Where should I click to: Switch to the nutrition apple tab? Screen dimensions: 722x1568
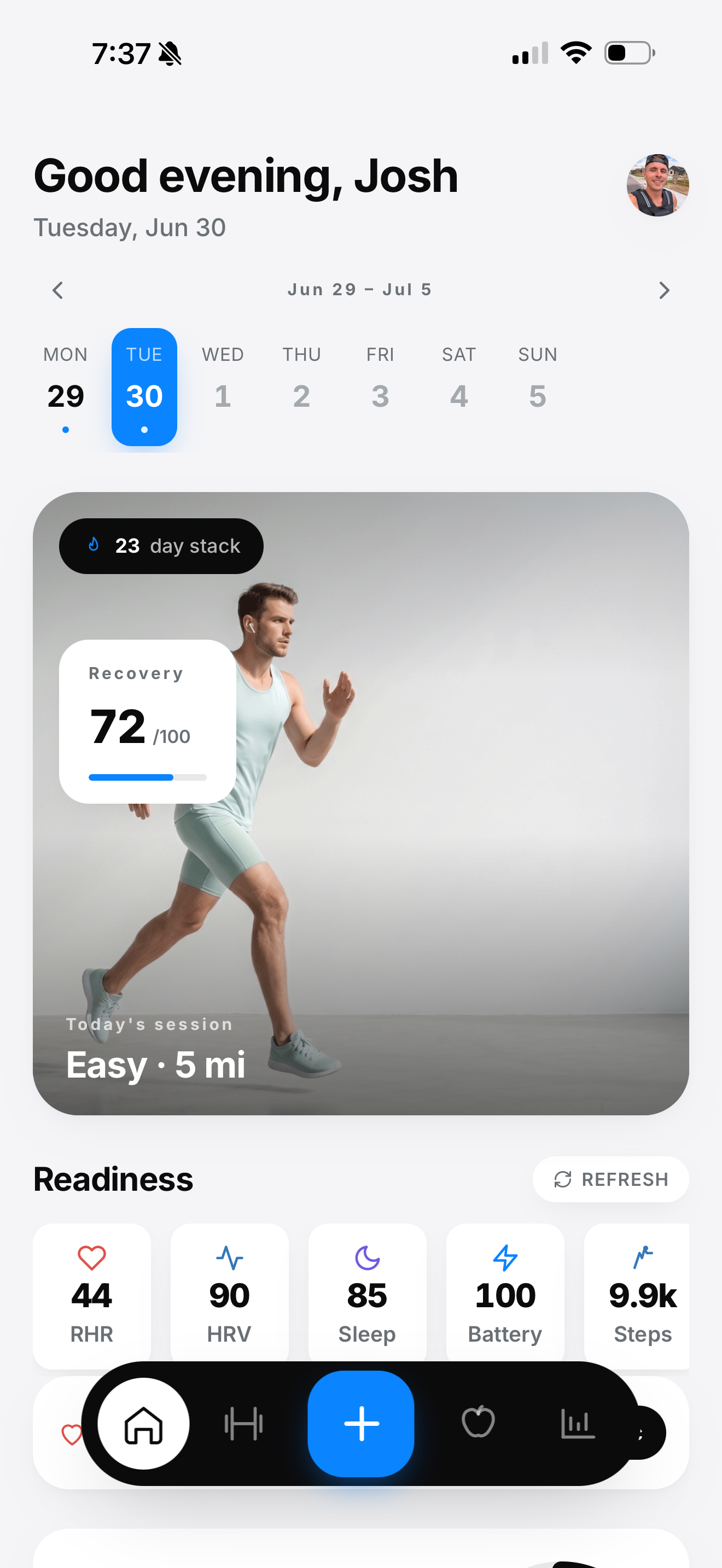[x=479, y=1423]
